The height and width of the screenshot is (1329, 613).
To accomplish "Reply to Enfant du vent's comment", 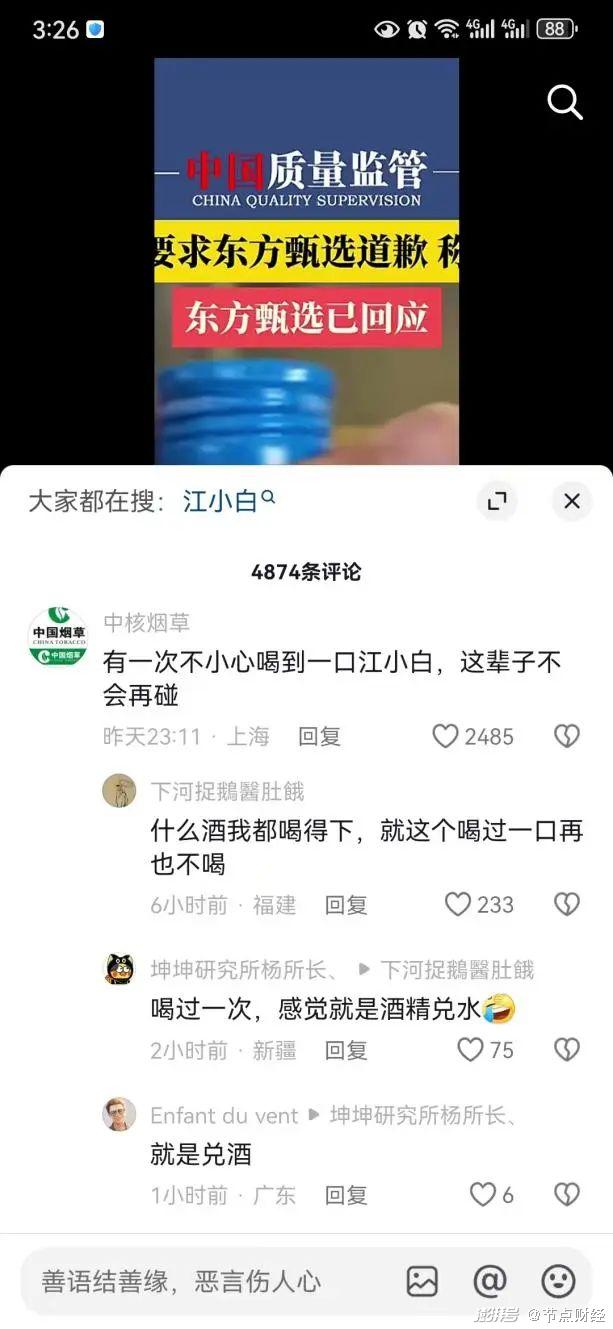I will point(346,1195).
